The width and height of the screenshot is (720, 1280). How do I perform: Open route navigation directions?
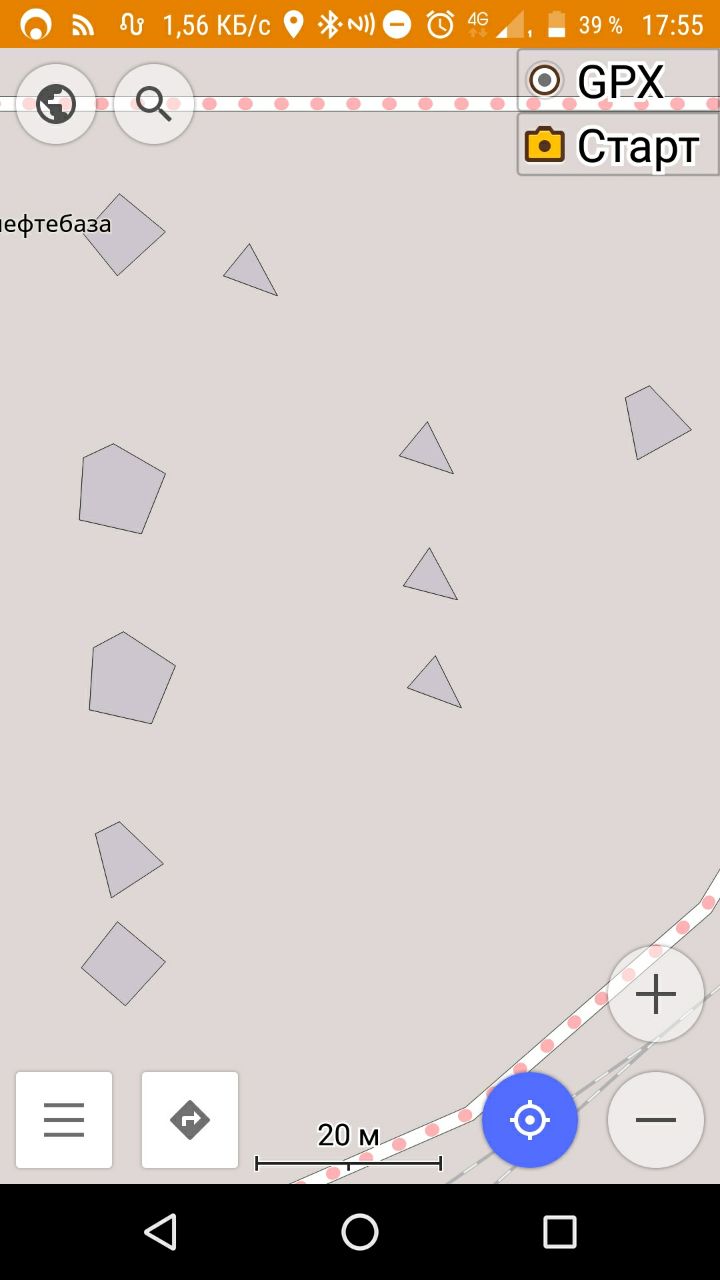(190, 1120)
